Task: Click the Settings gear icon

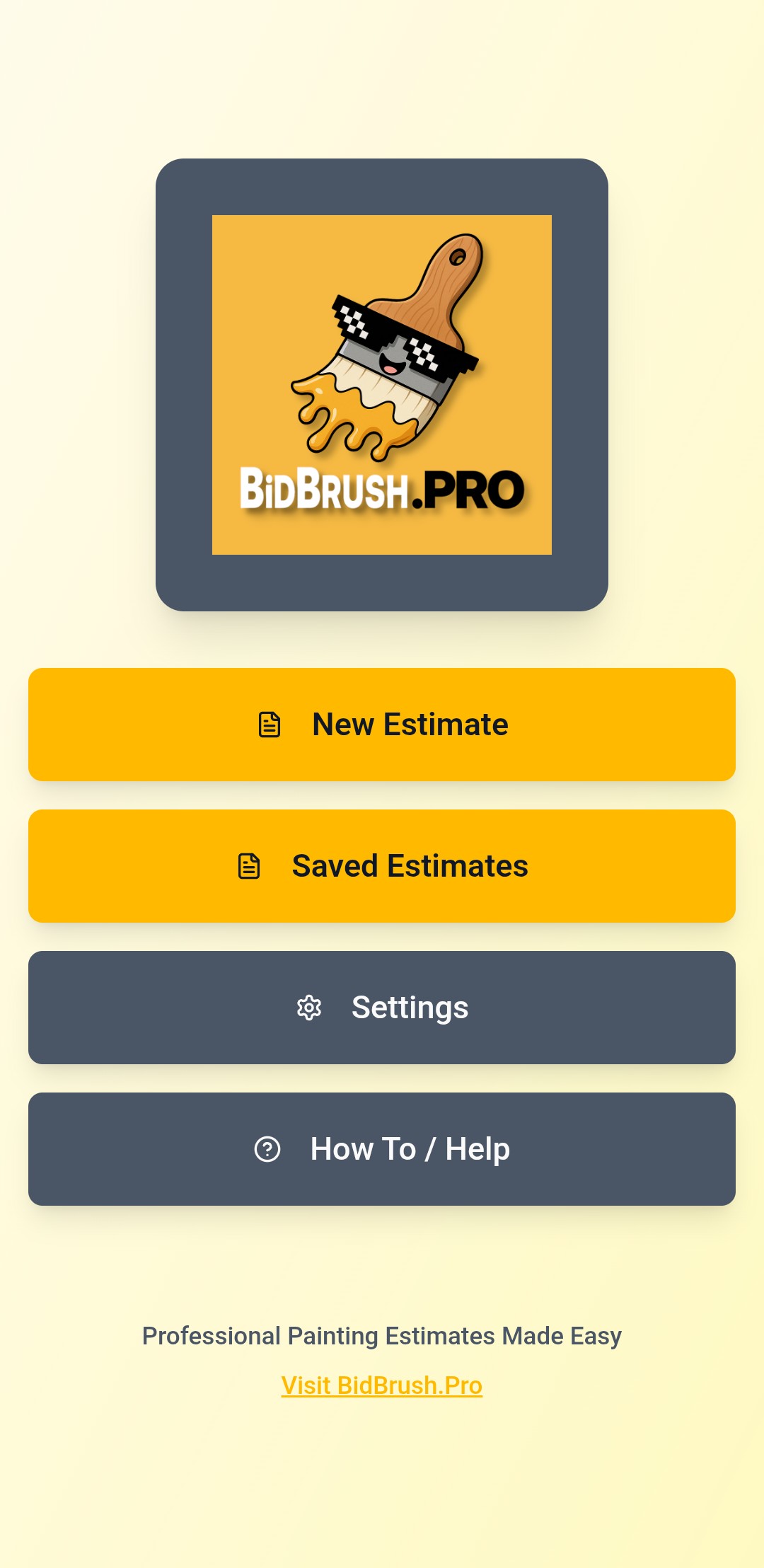Action: (308, 1007)
